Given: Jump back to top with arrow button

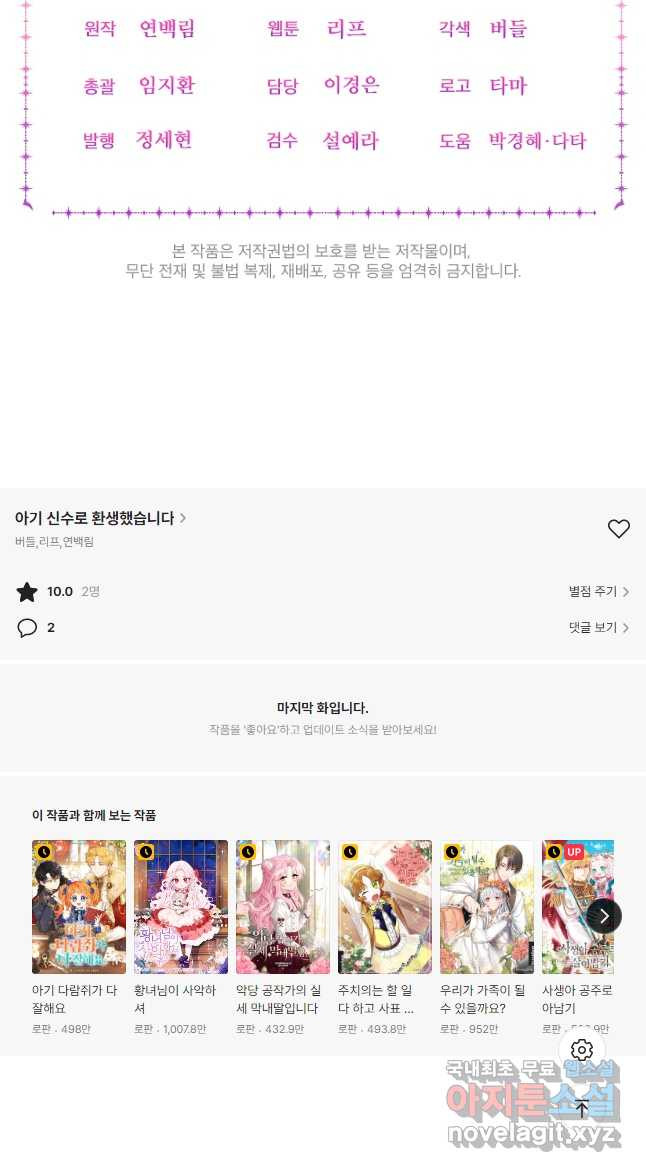Looking at the screenshot, I should [x=582, y=1108].
